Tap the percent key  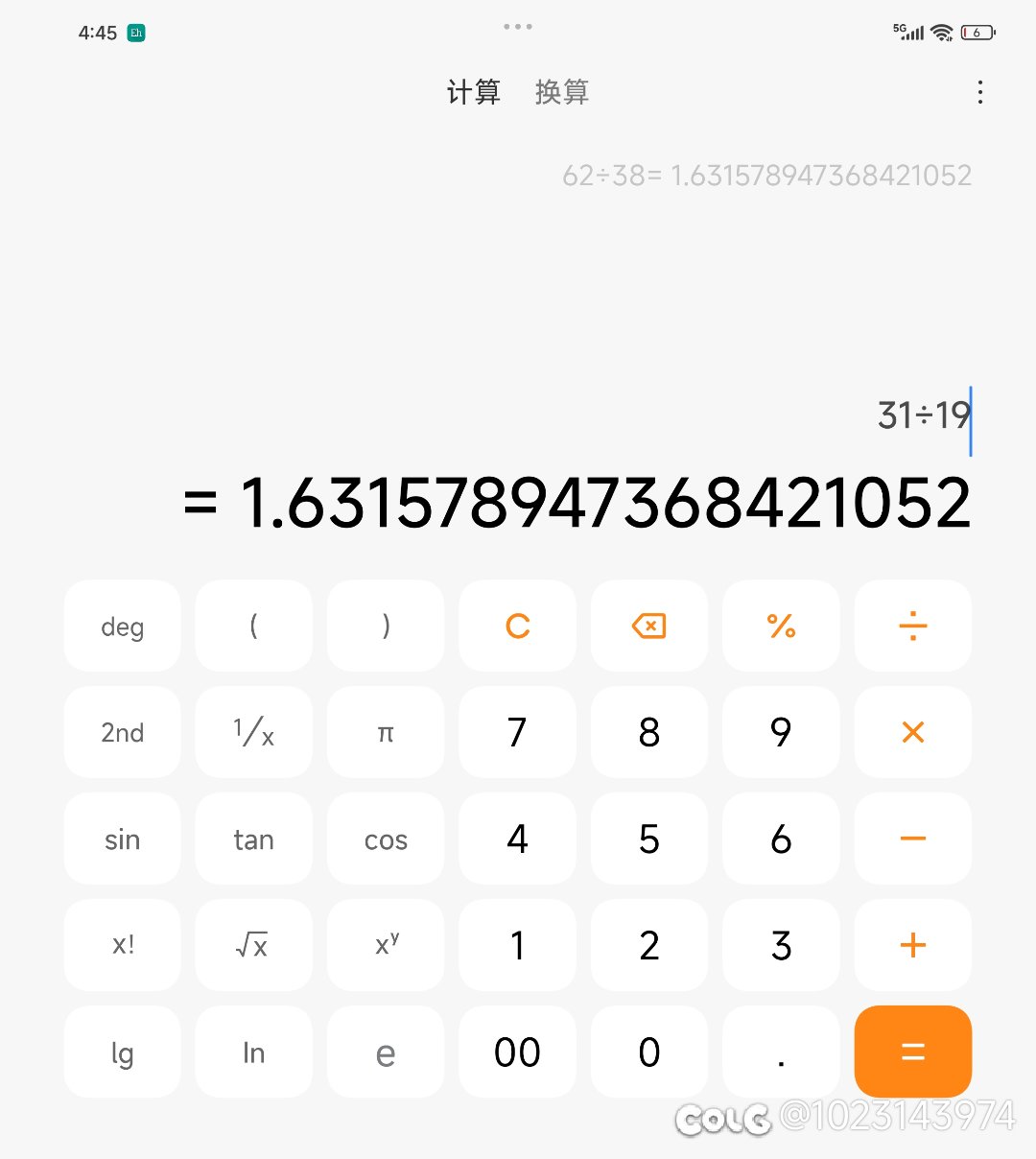781,627
